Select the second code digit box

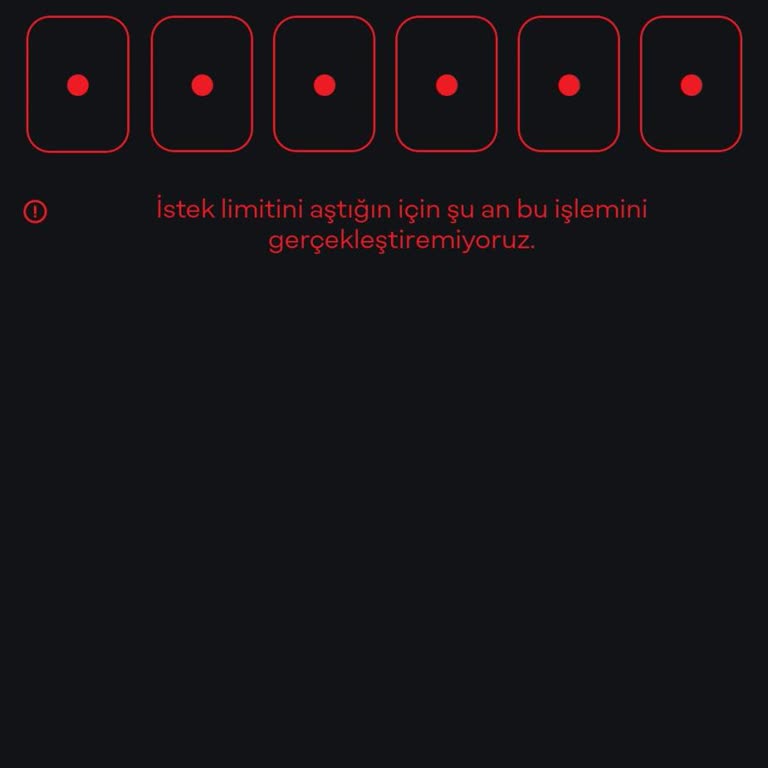click(202, 84)
